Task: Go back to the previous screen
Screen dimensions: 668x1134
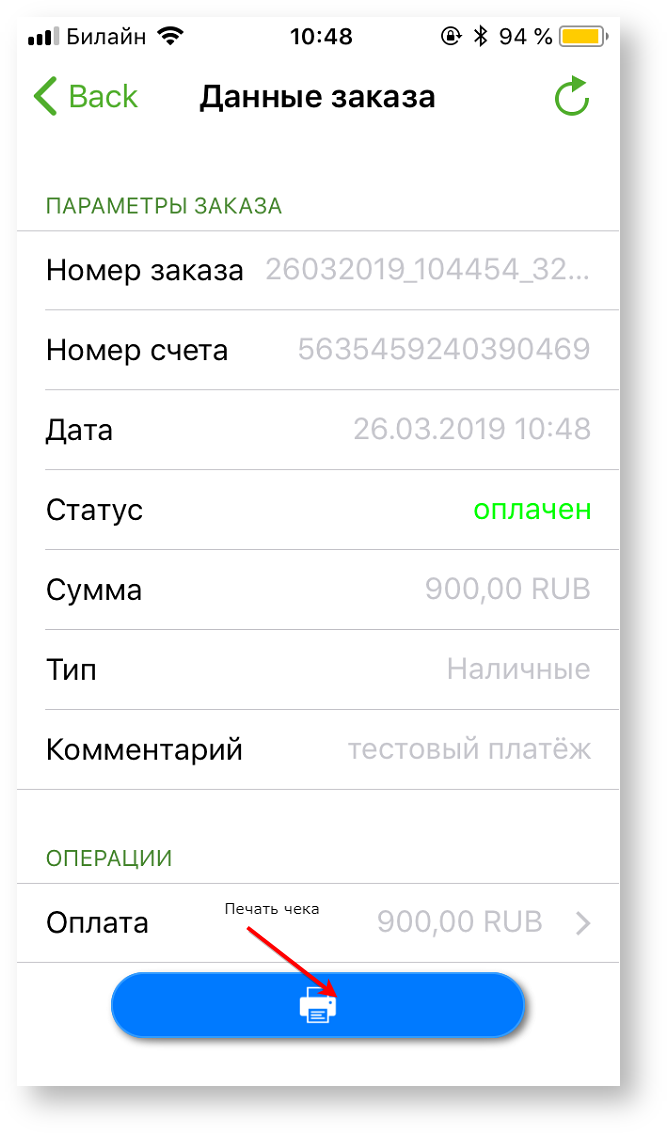Action: [85, 97]
